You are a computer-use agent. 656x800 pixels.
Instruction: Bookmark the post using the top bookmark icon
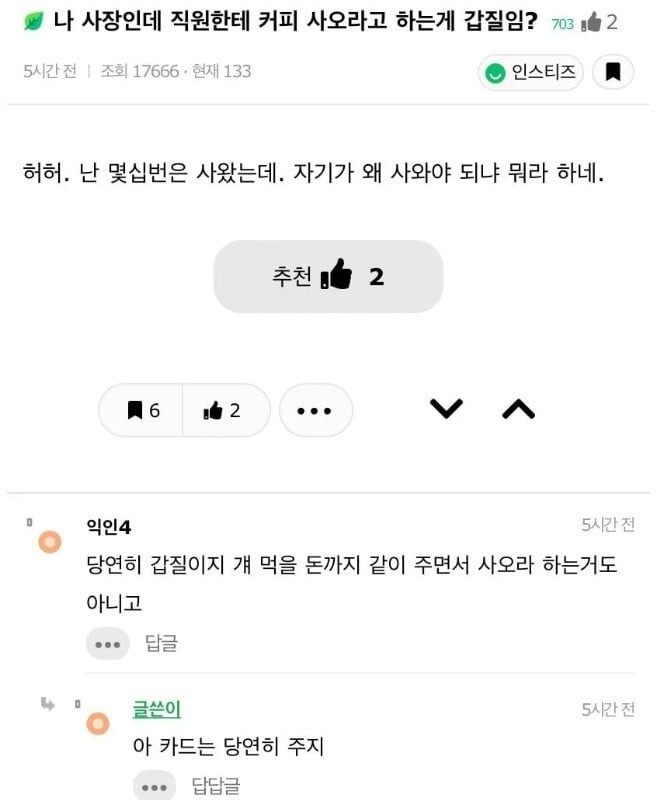613,72
